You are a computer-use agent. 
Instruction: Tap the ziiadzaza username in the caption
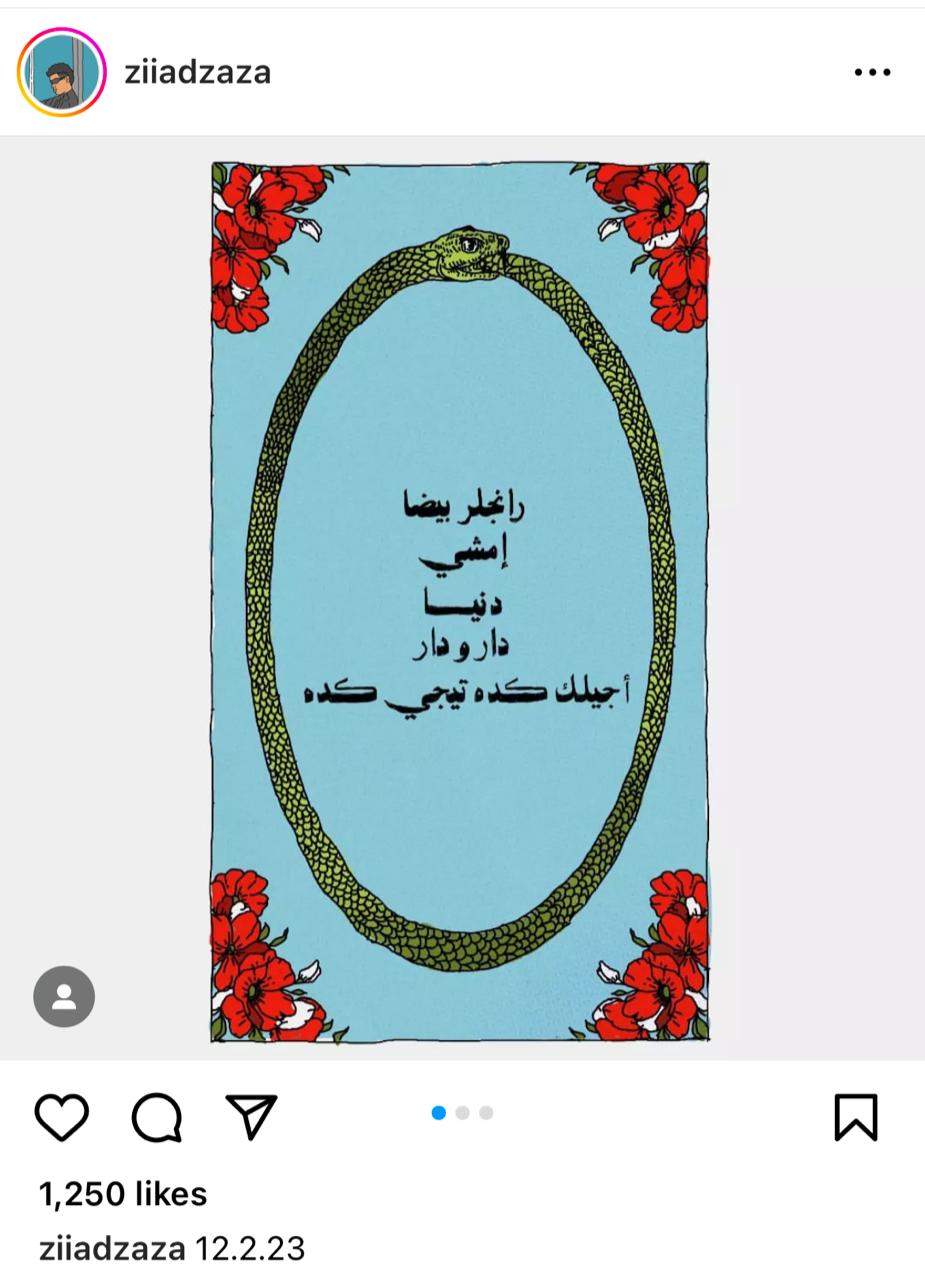click(112, 1249)
